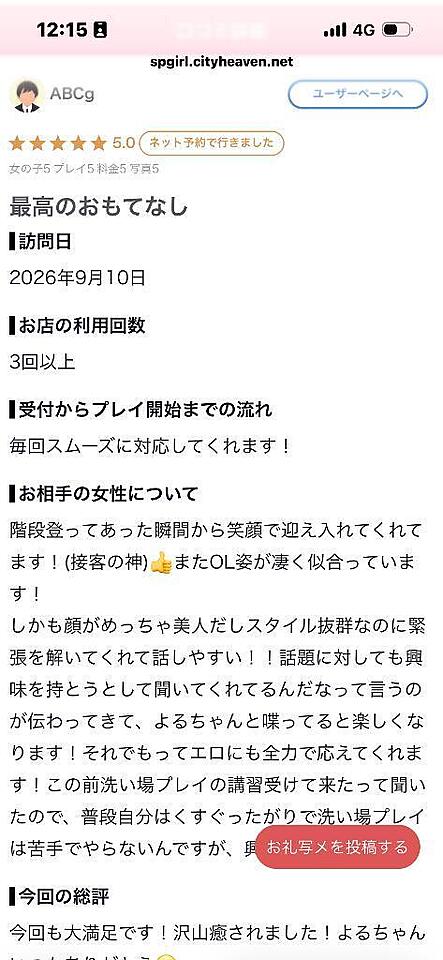443x960 pixels.
Task: Tap the お礼写メを投稿する button
Action: click(337, 847)
